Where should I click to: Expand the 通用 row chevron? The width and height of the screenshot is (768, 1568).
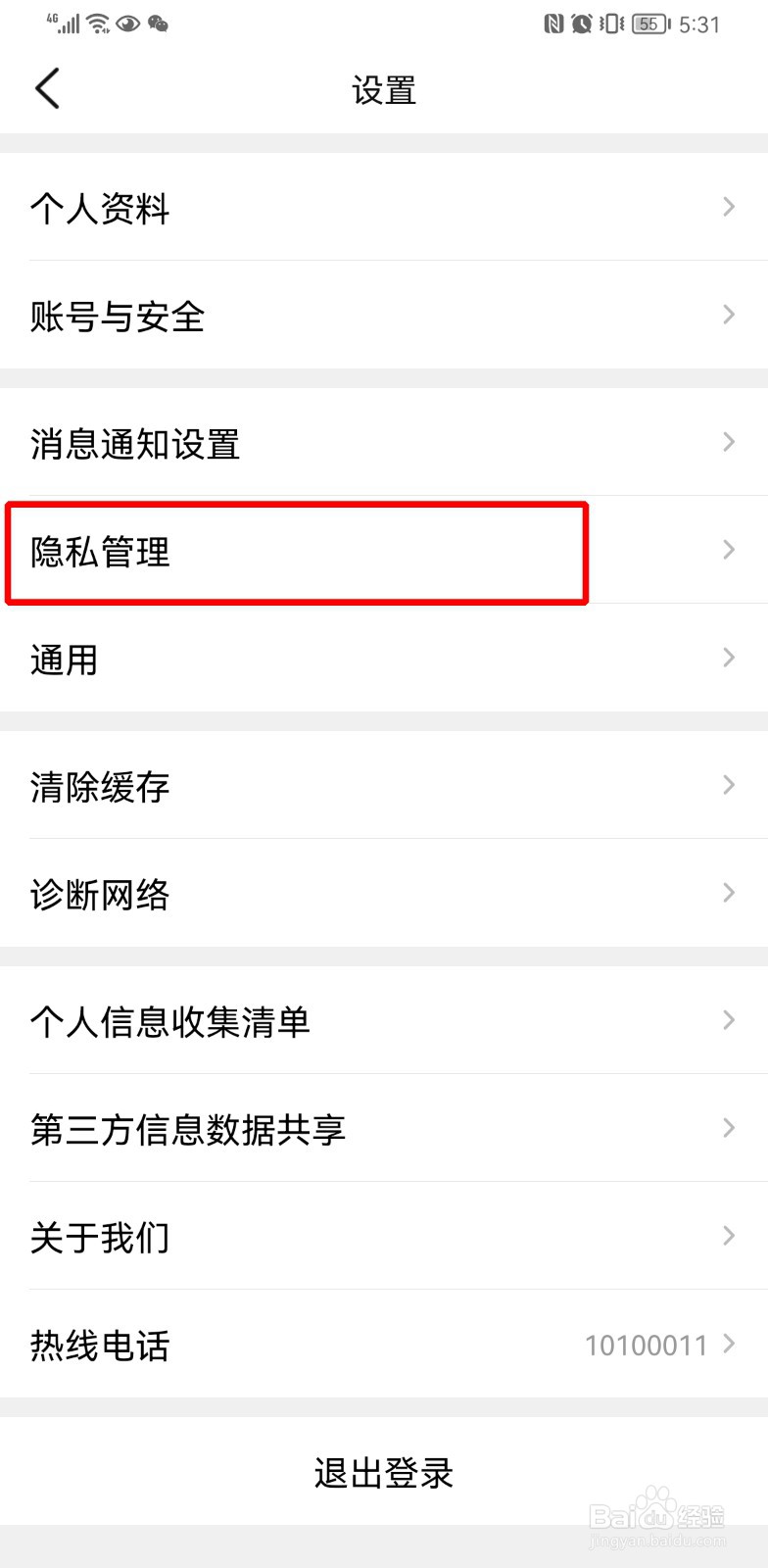[x=728, y=658]
